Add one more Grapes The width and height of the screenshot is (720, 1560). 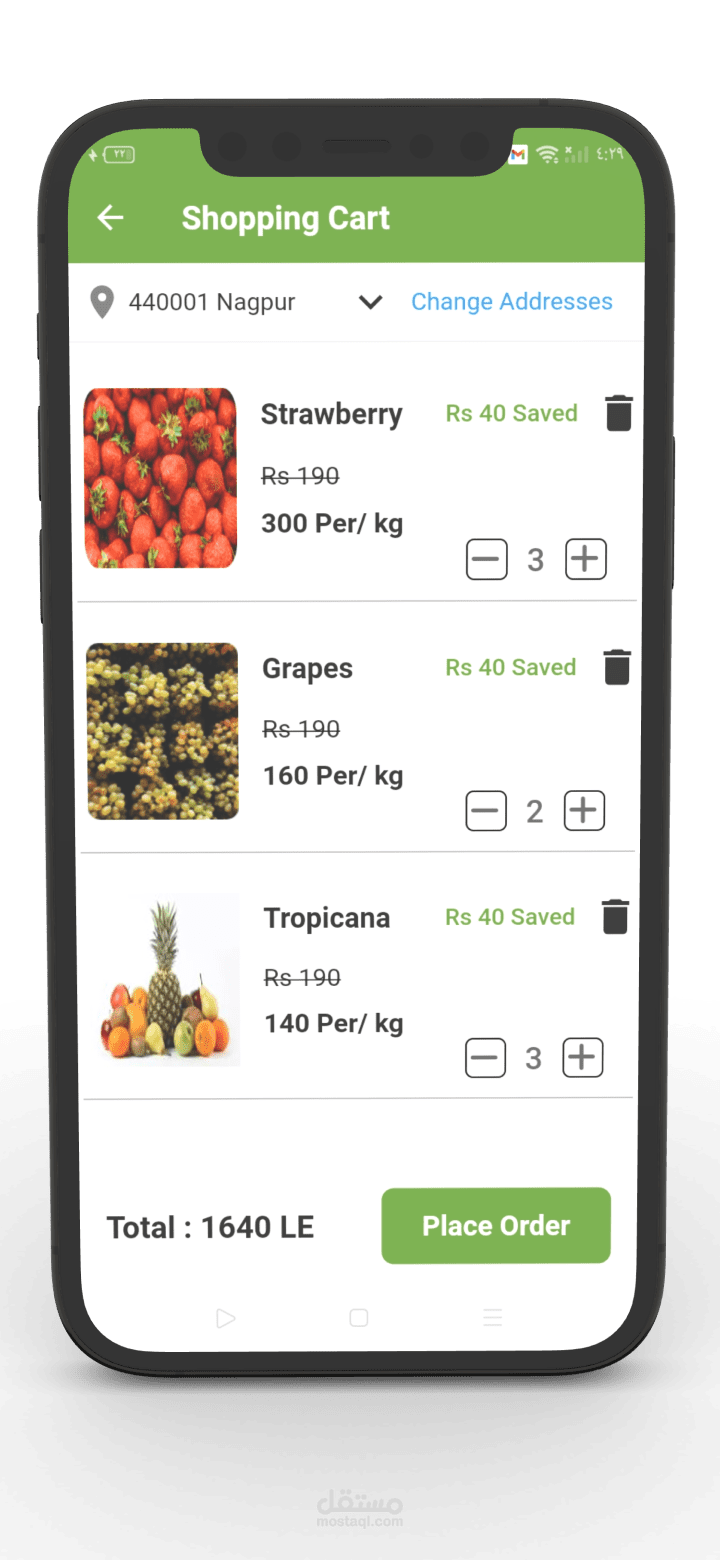click(x=584, y=810)
